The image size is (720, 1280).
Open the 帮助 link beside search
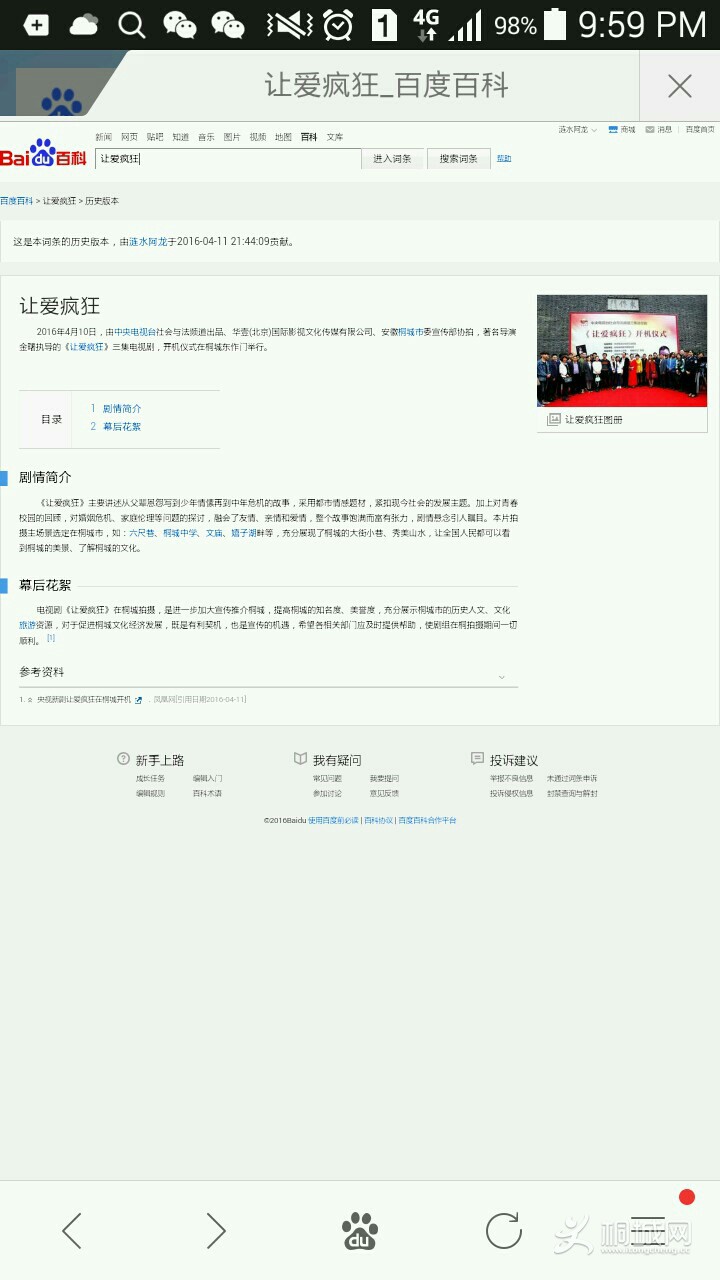[x=504, y=158]
